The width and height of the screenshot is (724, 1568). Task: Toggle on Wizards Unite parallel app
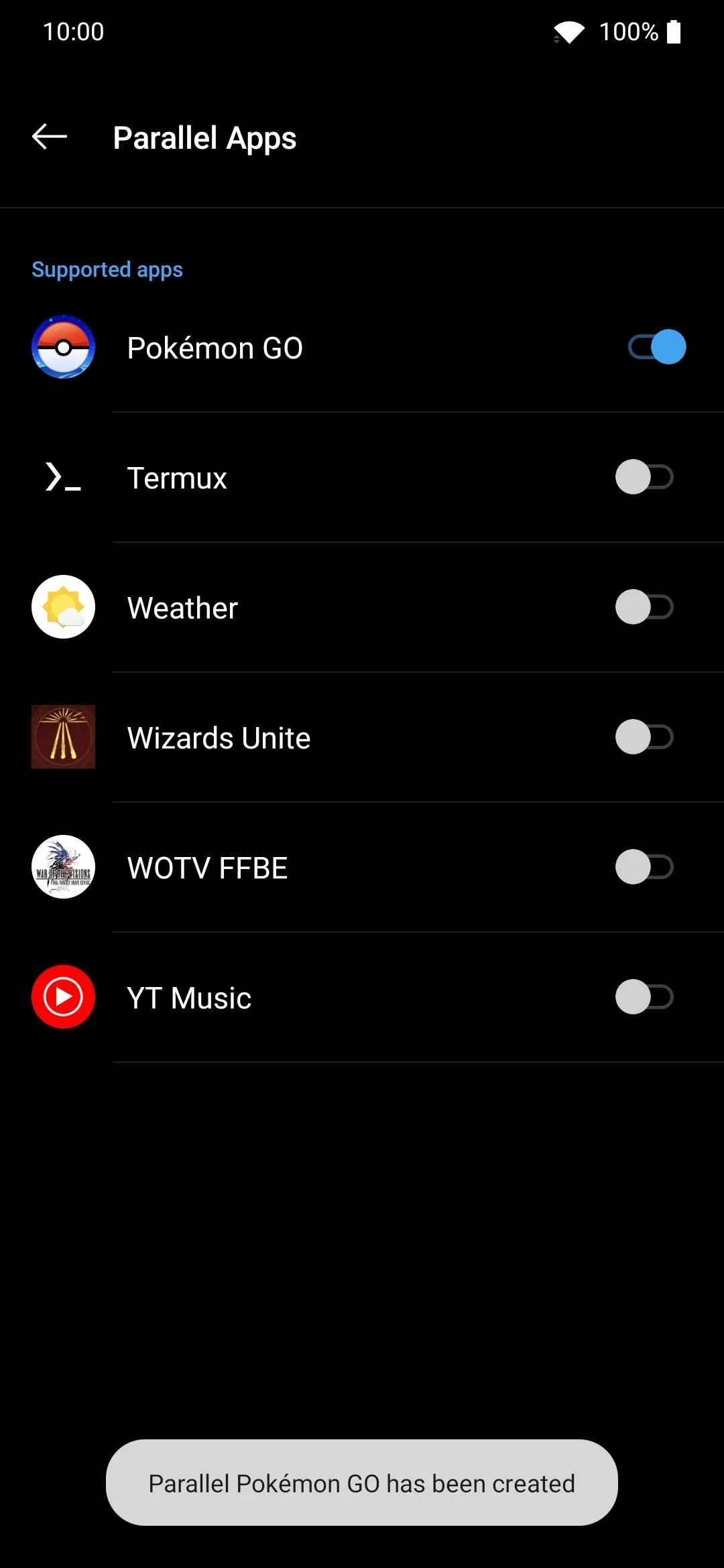click(644, 737)
